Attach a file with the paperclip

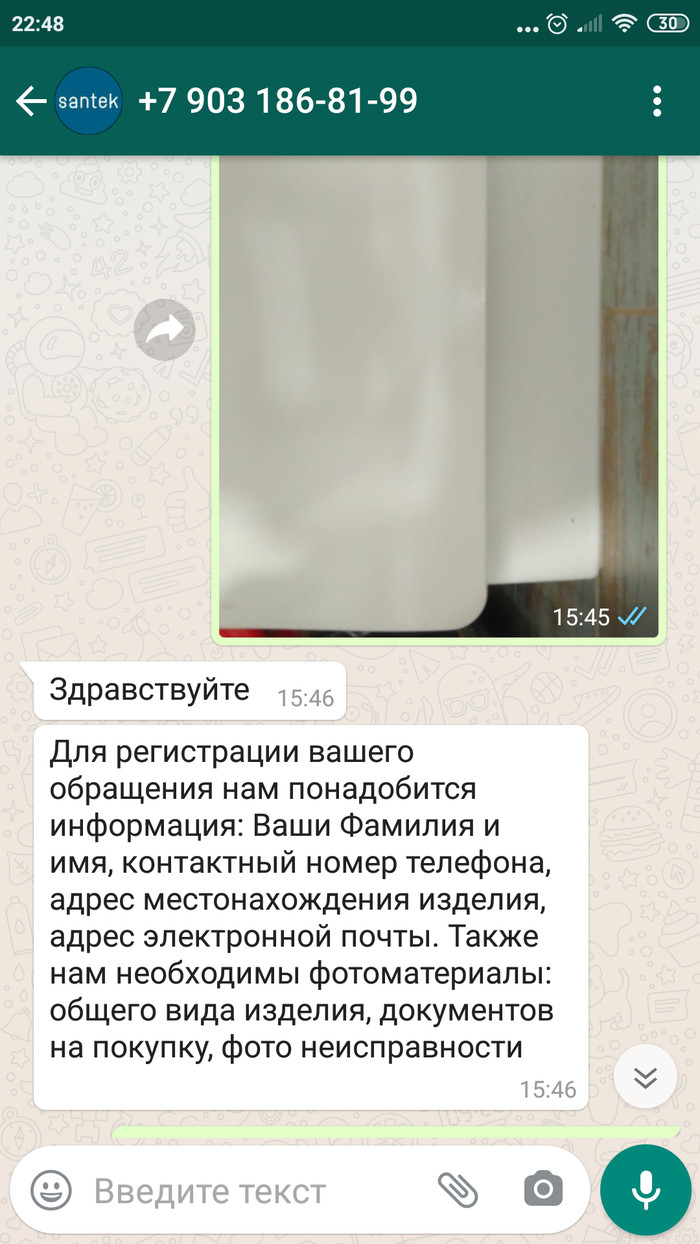click(458, 1191)
